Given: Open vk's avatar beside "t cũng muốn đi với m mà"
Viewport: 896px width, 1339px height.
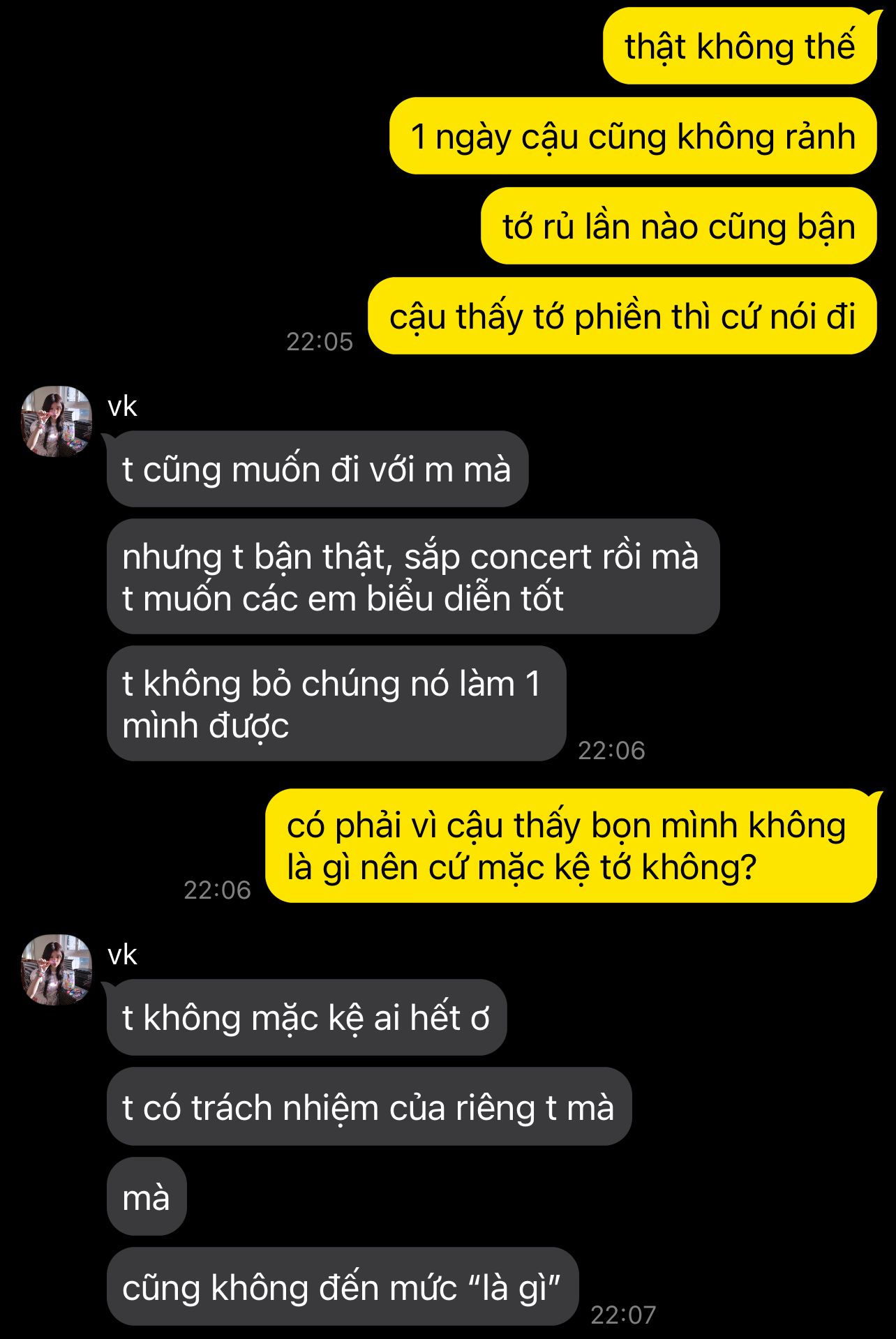Looking at the screenshot, I should tap(57, 421).
